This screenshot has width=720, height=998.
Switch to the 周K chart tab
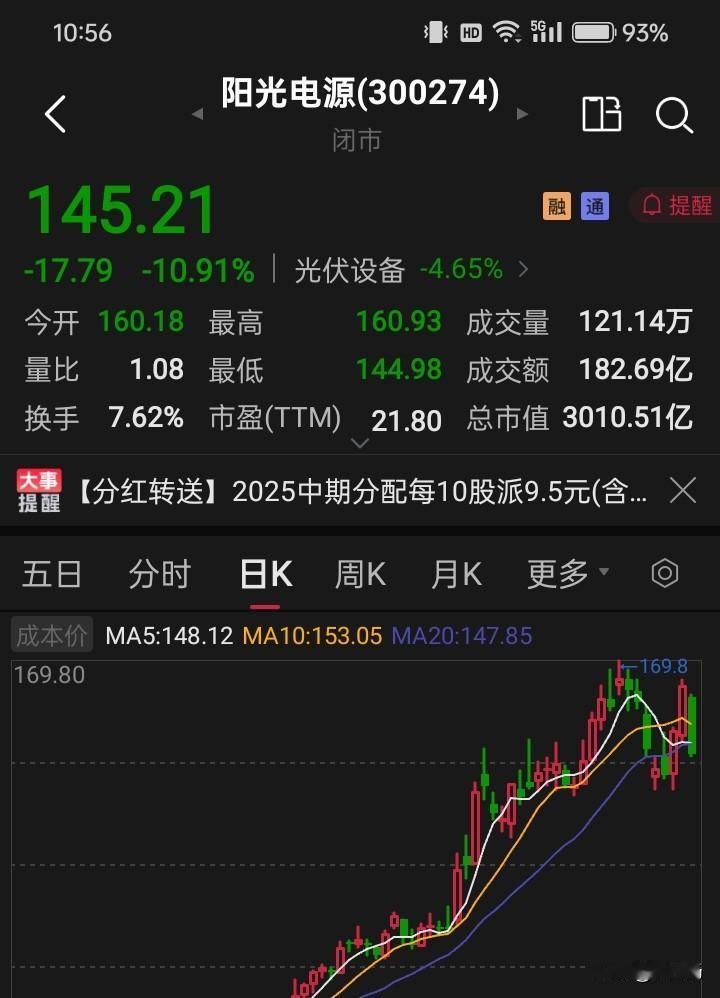click(x=360, y=574)
